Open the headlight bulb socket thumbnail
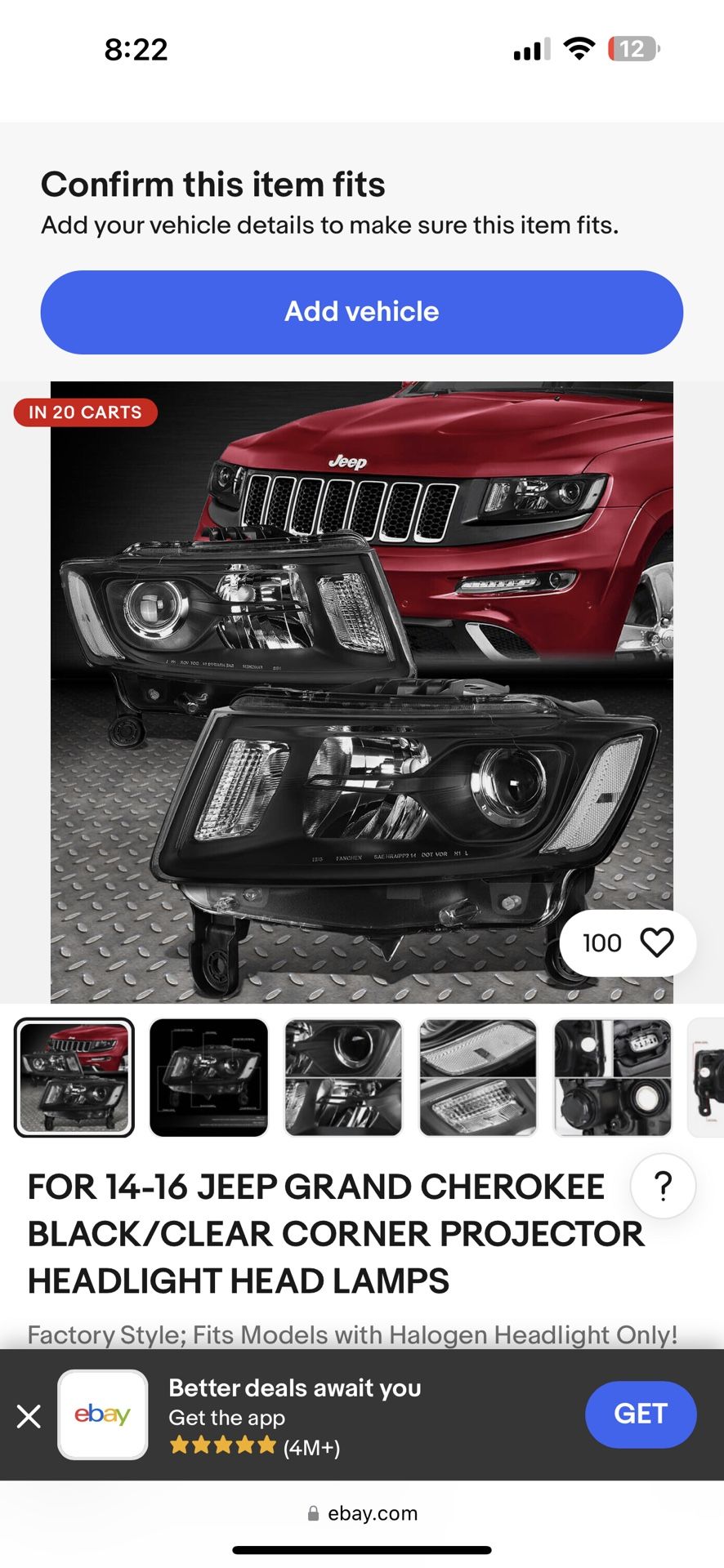724x1568 pixels. coord(612,1077)
